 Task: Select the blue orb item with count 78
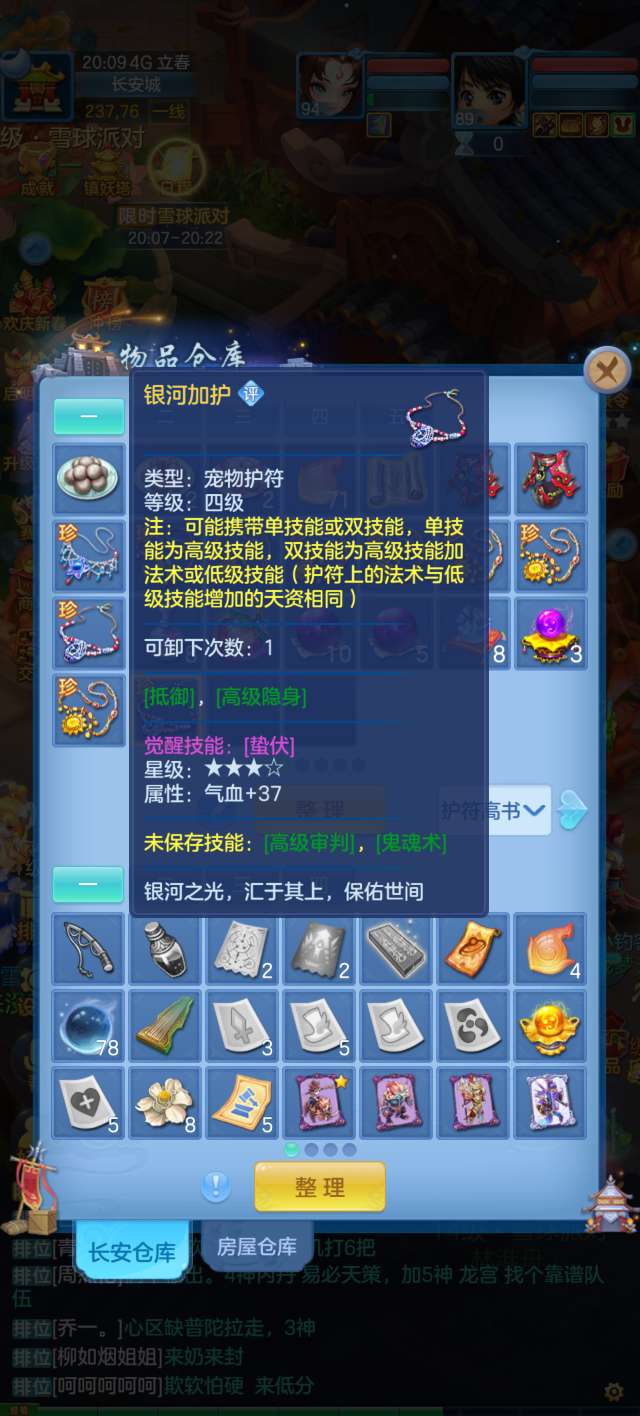tap(89, 1026)
